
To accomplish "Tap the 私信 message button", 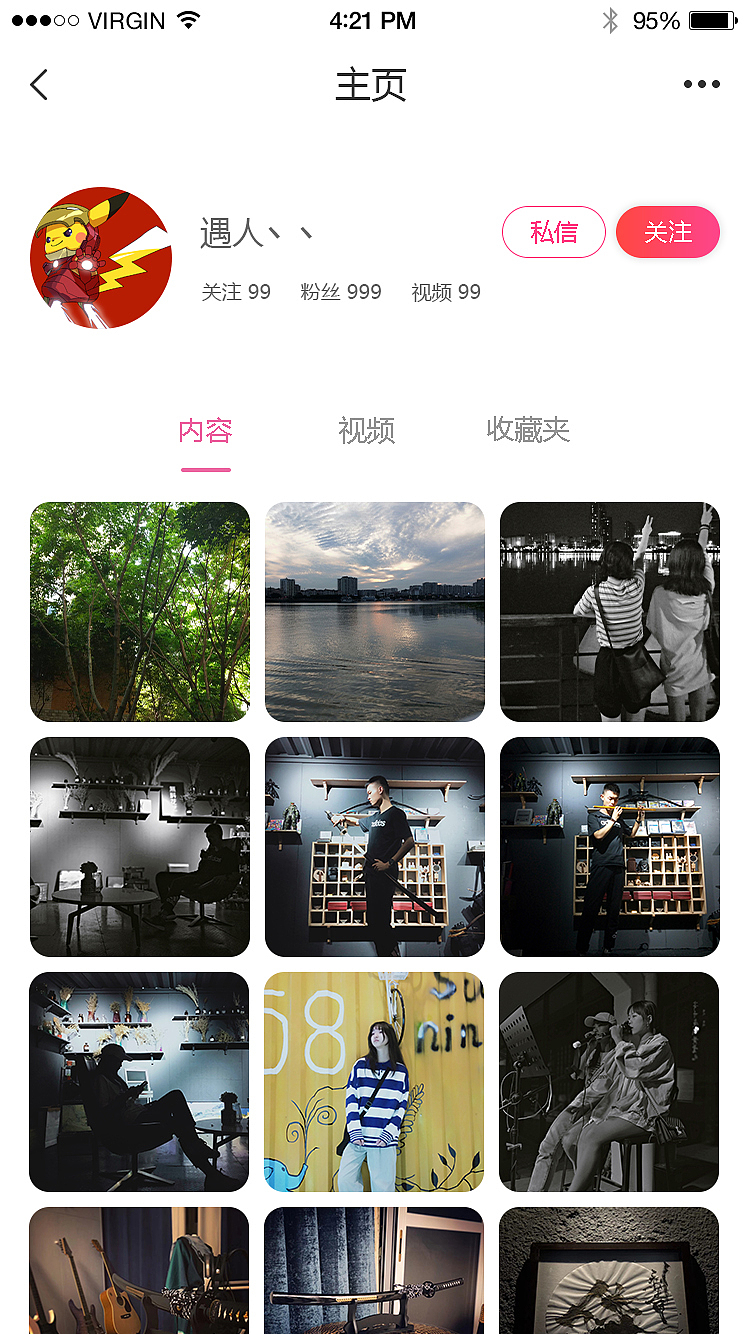I will [554, 231].
